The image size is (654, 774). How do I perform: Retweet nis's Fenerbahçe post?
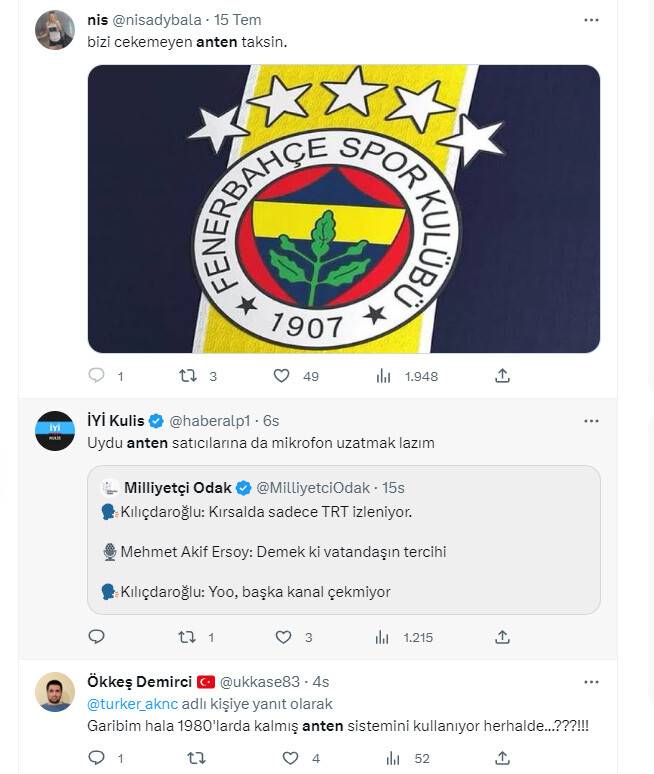(187, 376)
